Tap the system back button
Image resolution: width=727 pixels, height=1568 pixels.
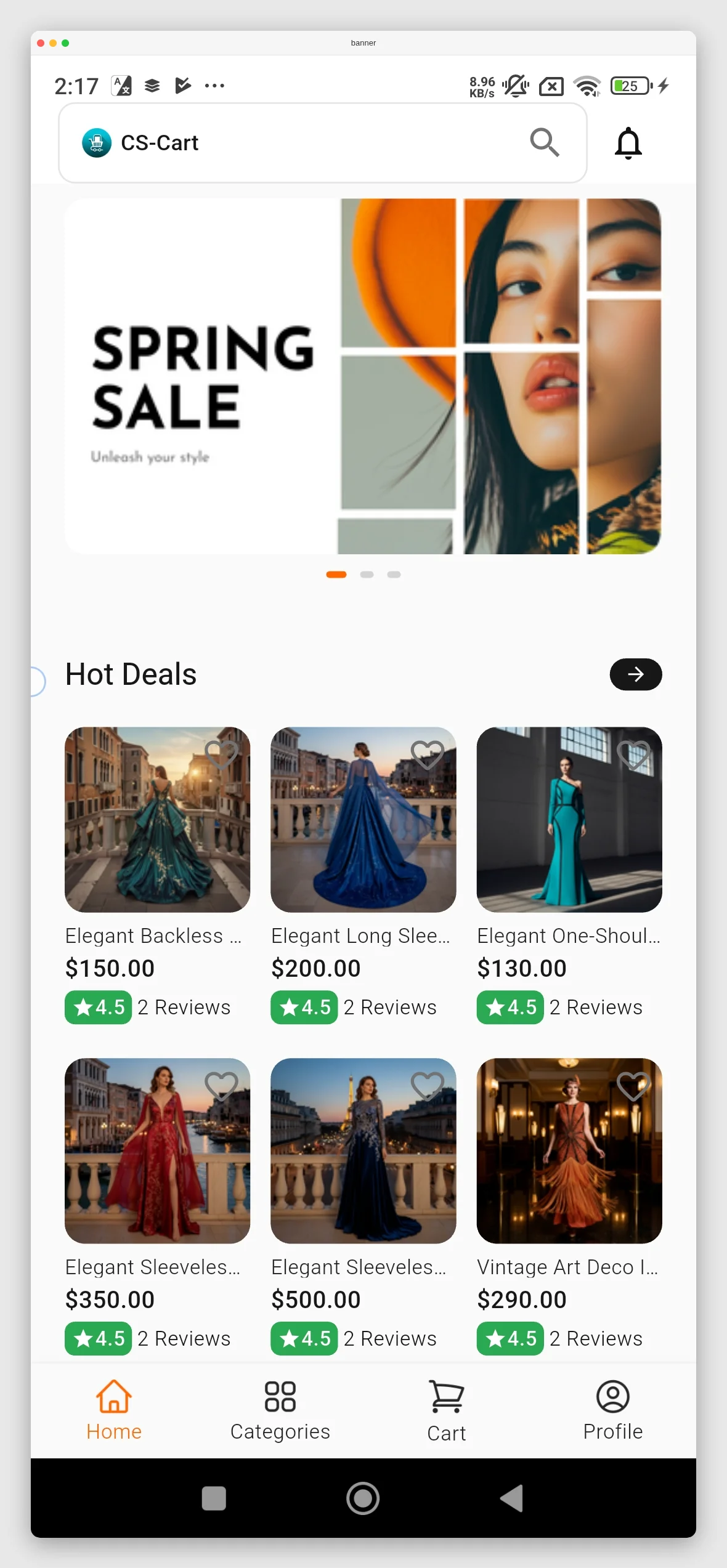tap(511, 1498)
